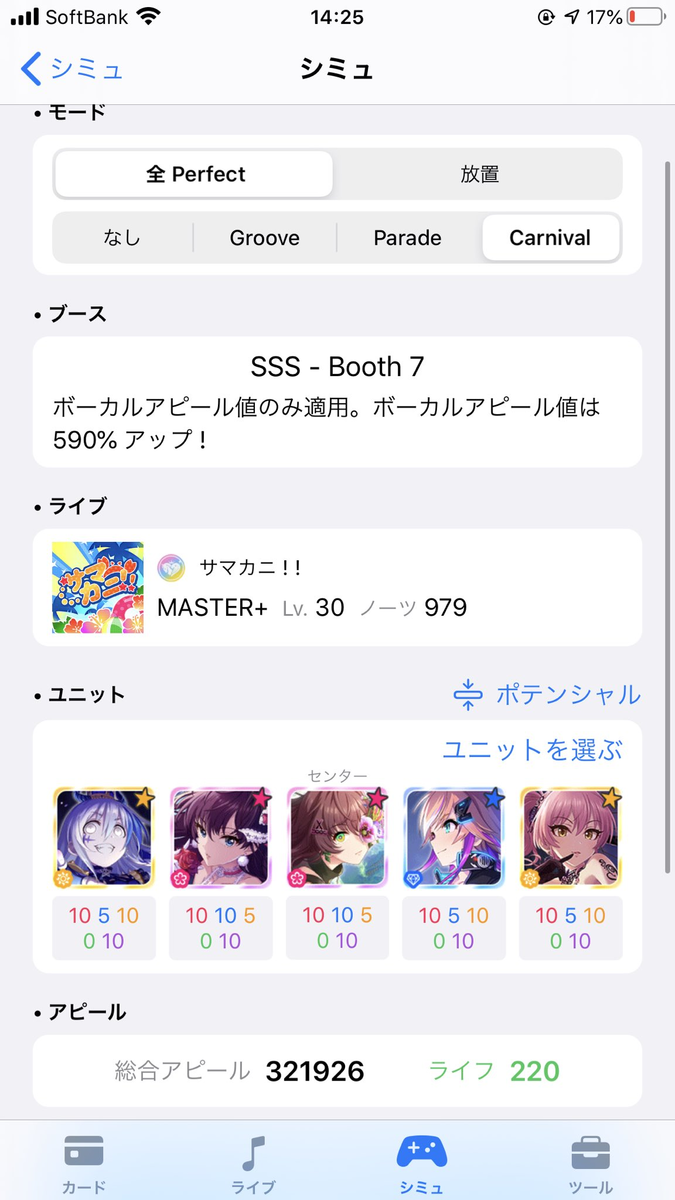Open the シミュ tab
675x1200 pixels.
pos(421,1163)
